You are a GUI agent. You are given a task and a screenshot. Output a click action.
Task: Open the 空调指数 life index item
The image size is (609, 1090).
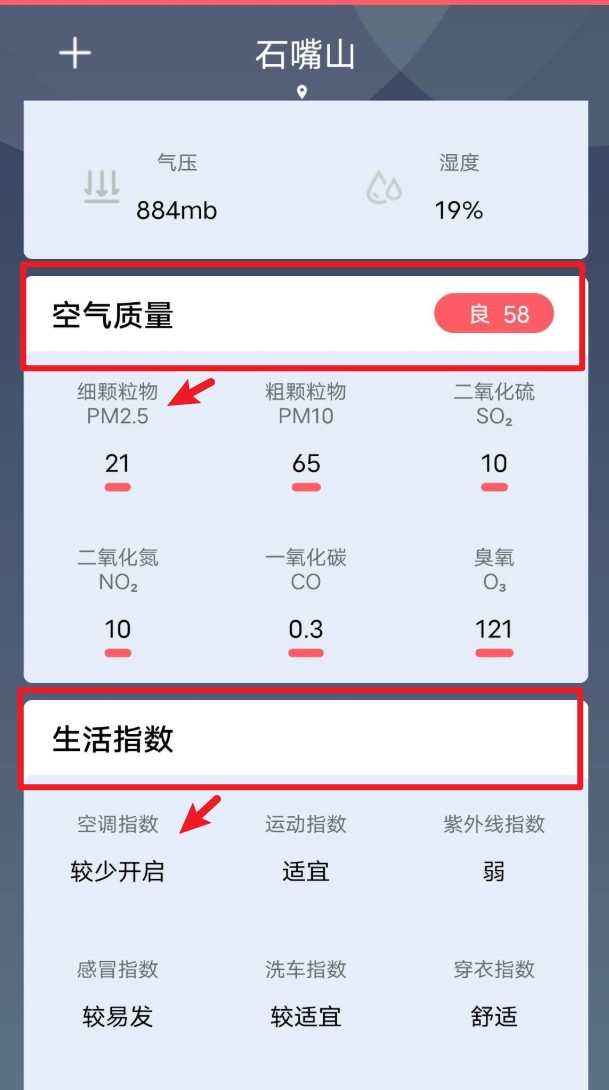118,849
